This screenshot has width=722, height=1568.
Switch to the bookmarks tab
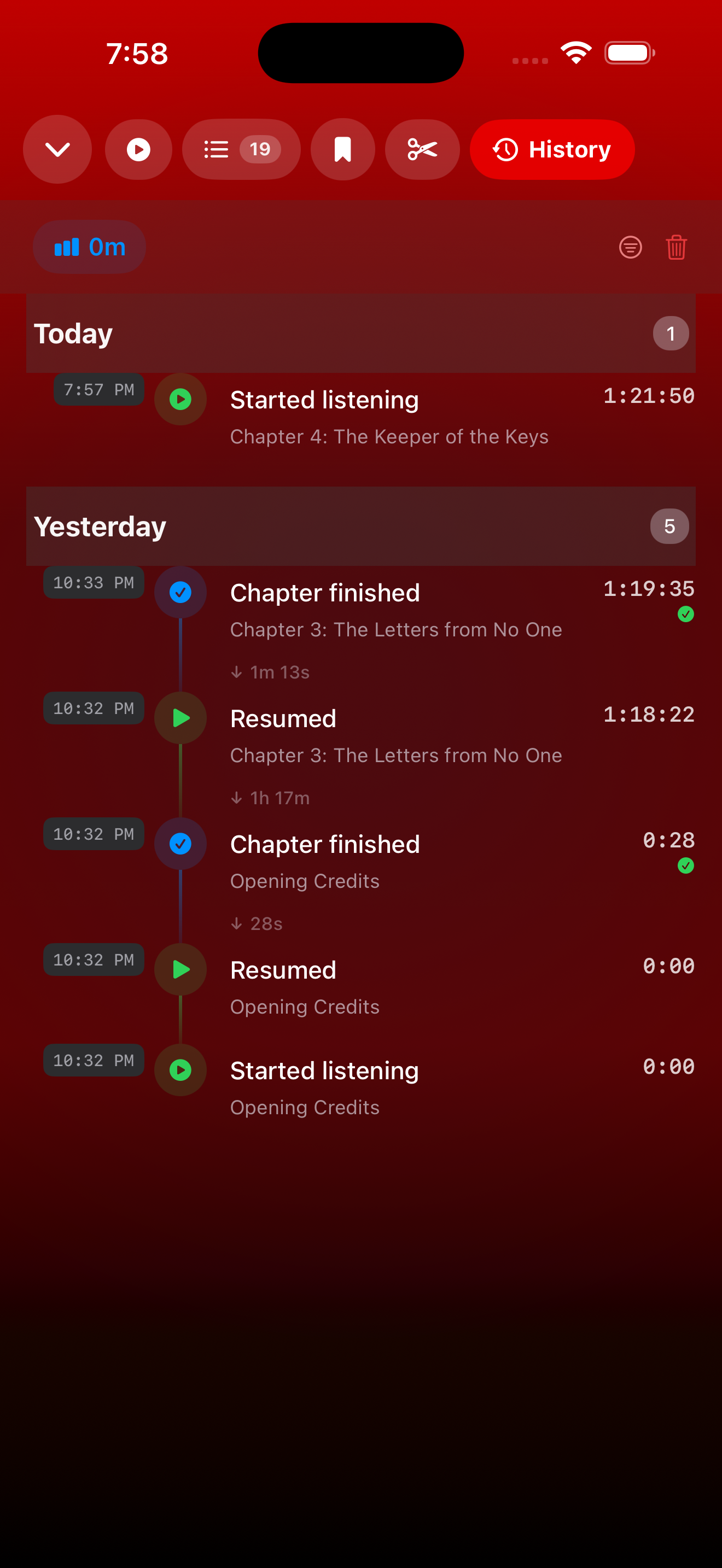pos(343,149)
